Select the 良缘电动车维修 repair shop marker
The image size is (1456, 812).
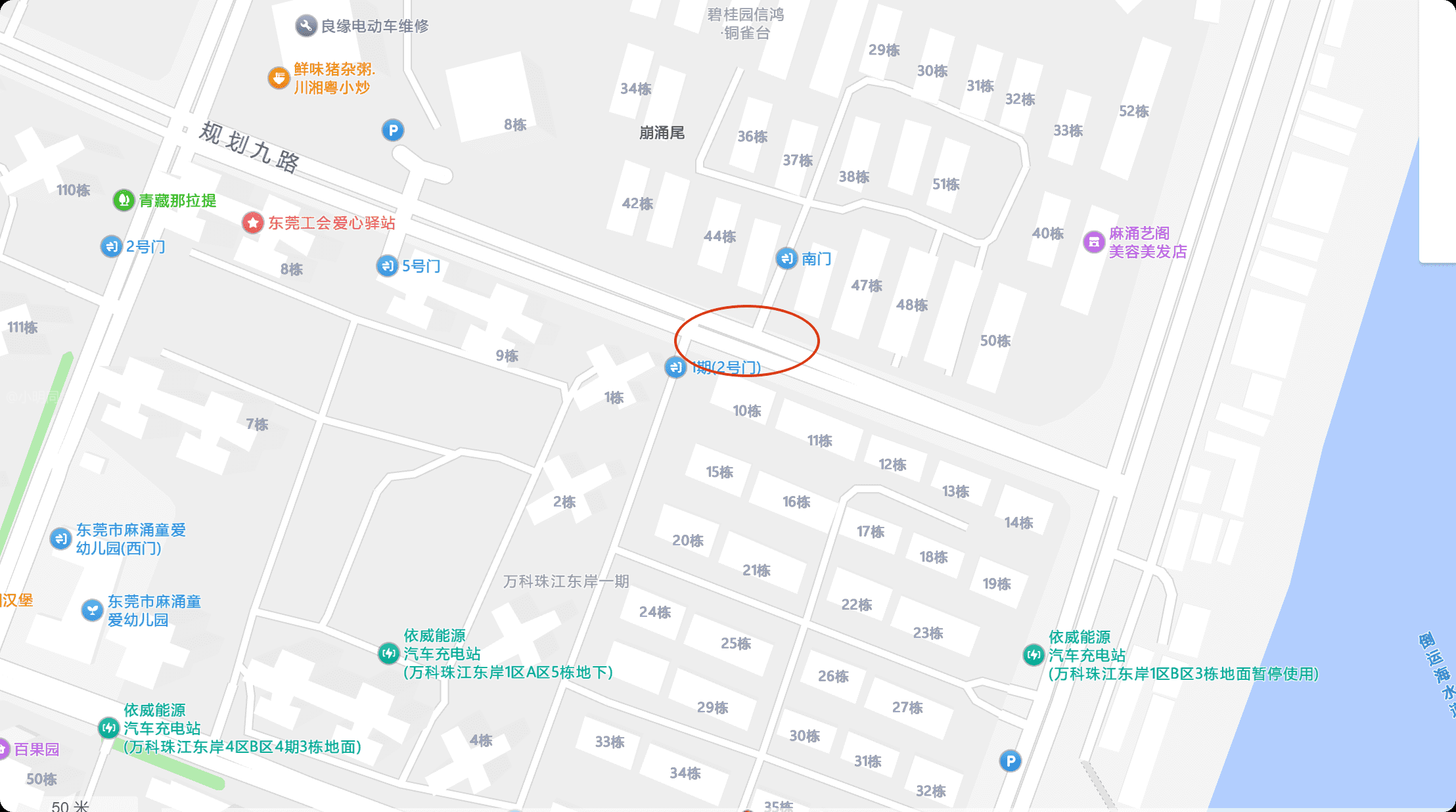(306, 26)
